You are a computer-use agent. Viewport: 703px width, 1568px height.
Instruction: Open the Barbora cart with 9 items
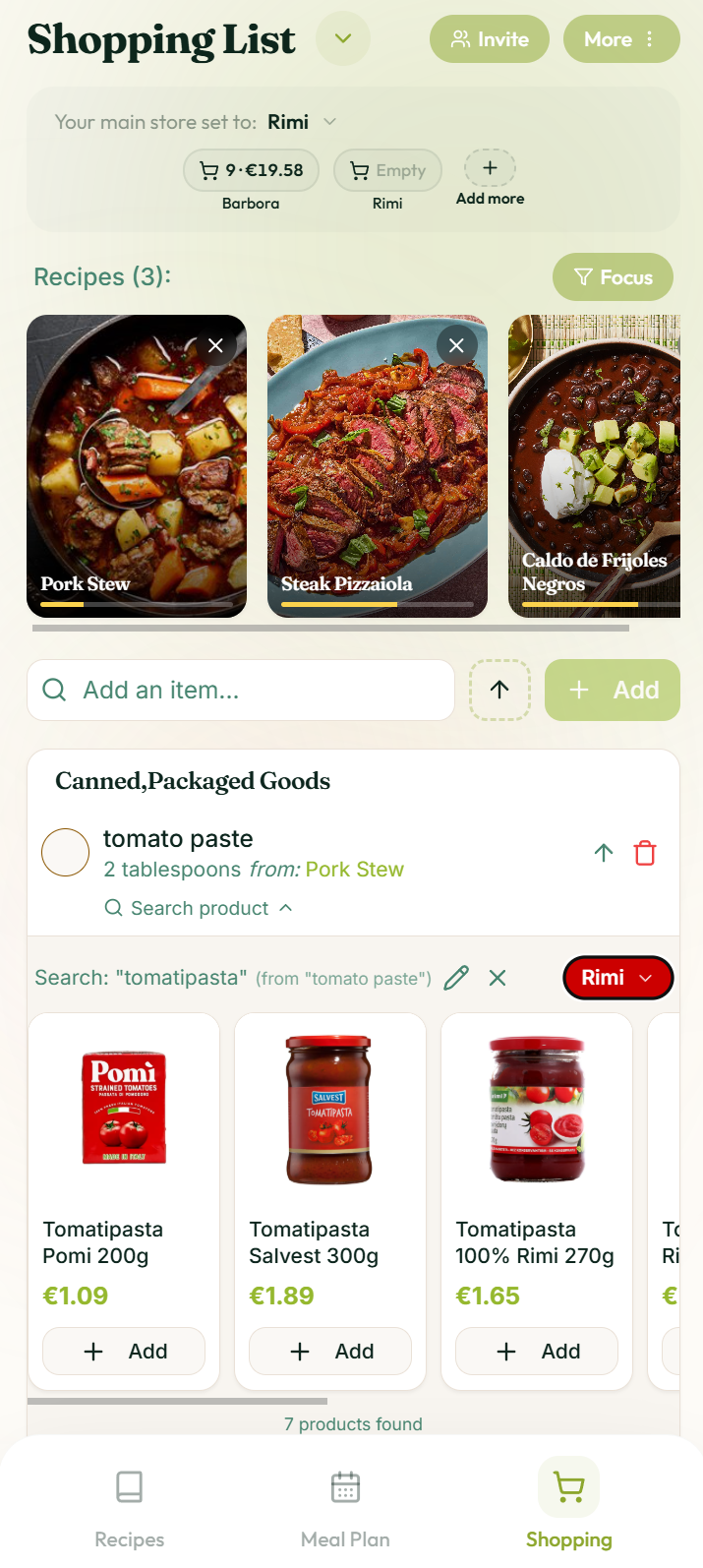pos(251,170)
